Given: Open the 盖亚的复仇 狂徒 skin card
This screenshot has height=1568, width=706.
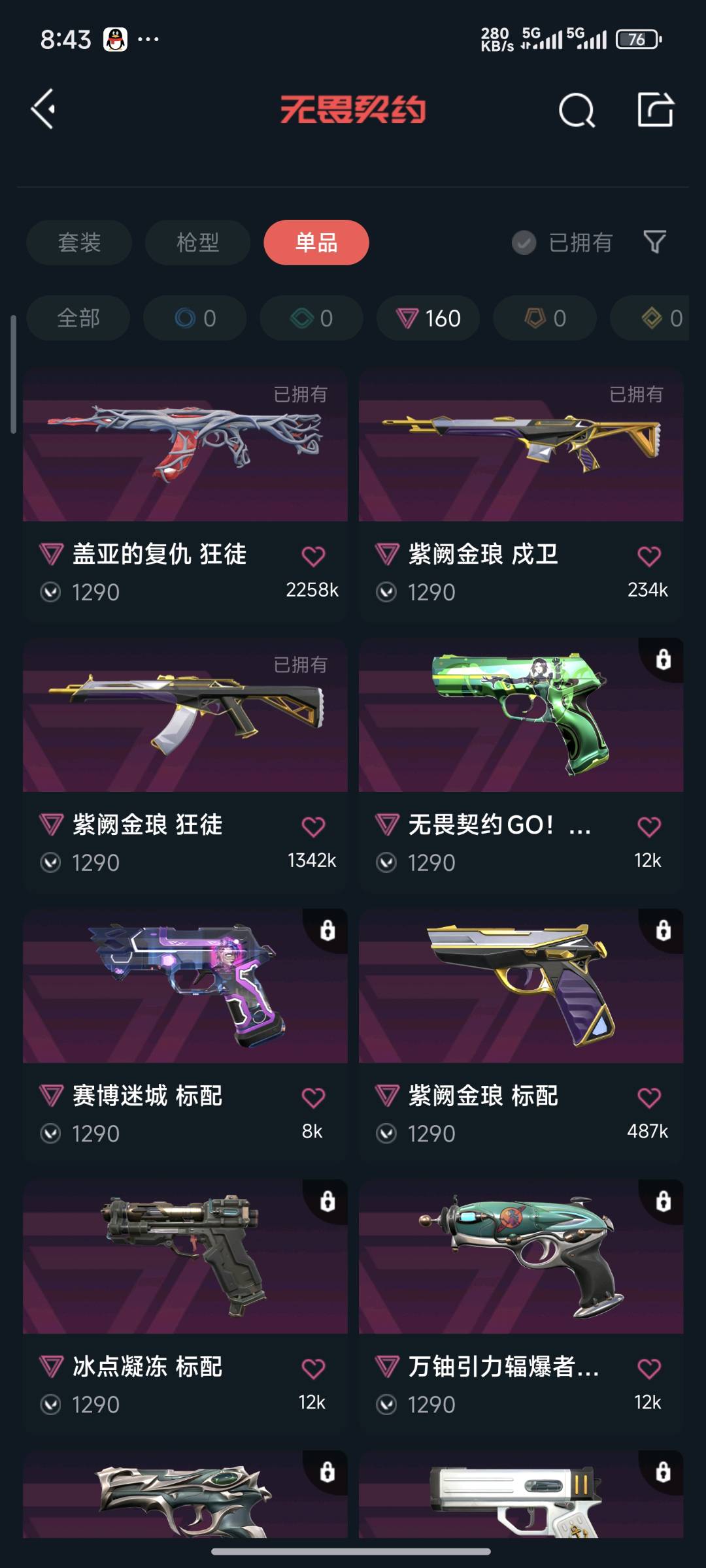Looking at the screenshot, I should tap(185, 494).
